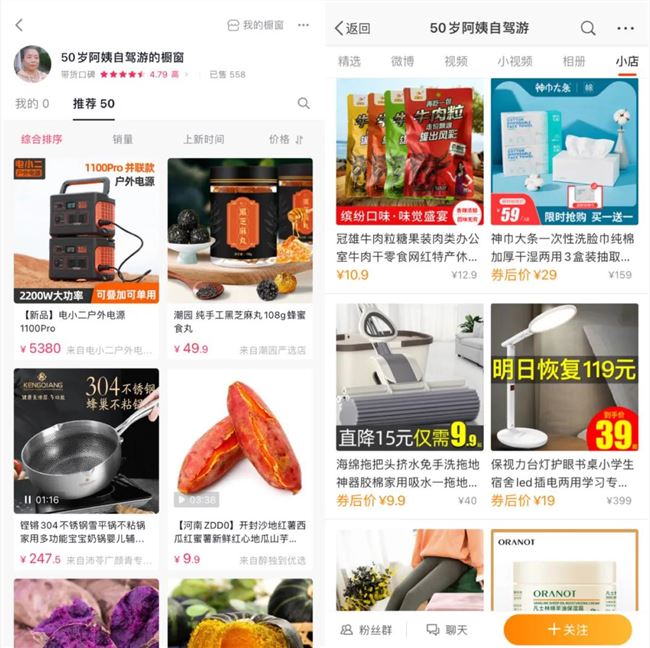Sort products by 价格
Image resolution: width=650 pixels, height=648 pixels.
[x=285, y=139]
